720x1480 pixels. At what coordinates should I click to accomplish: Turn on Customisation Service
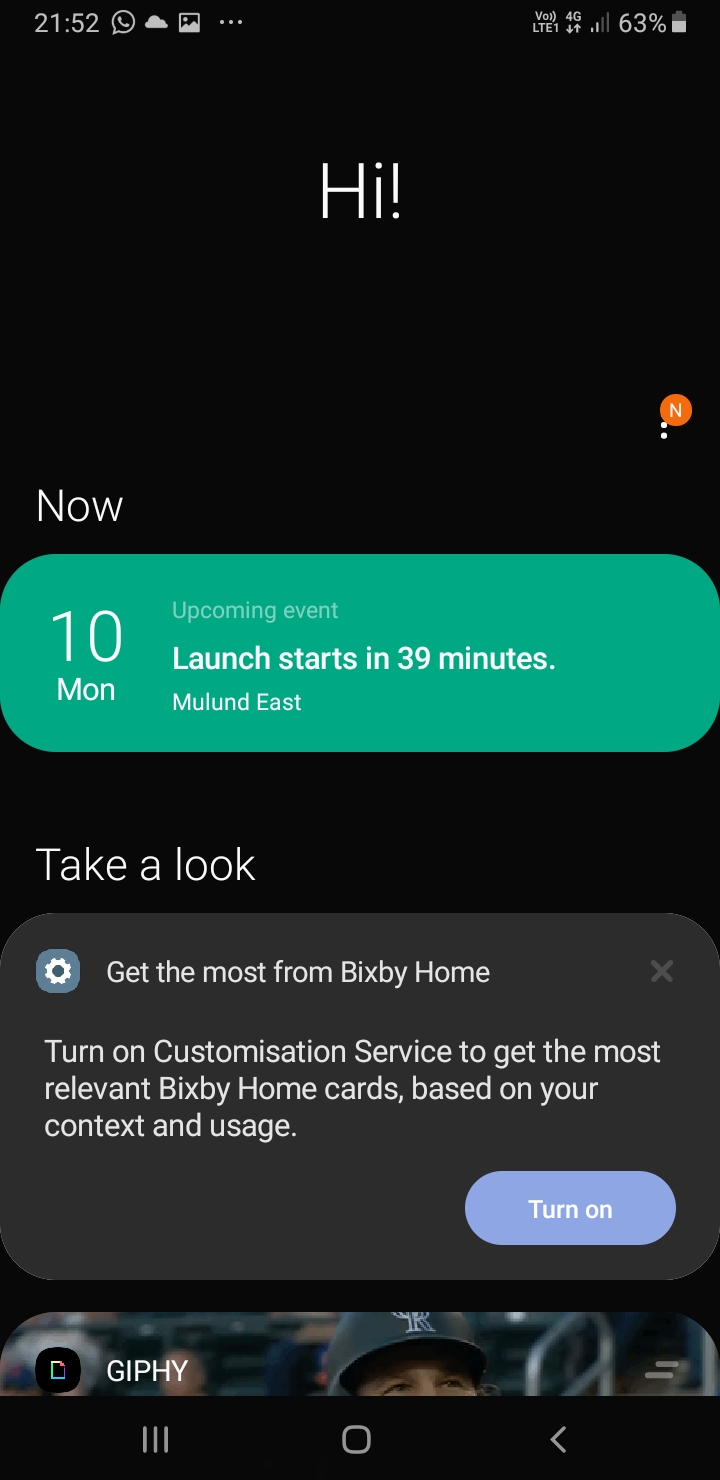[x=570, y=1208]
